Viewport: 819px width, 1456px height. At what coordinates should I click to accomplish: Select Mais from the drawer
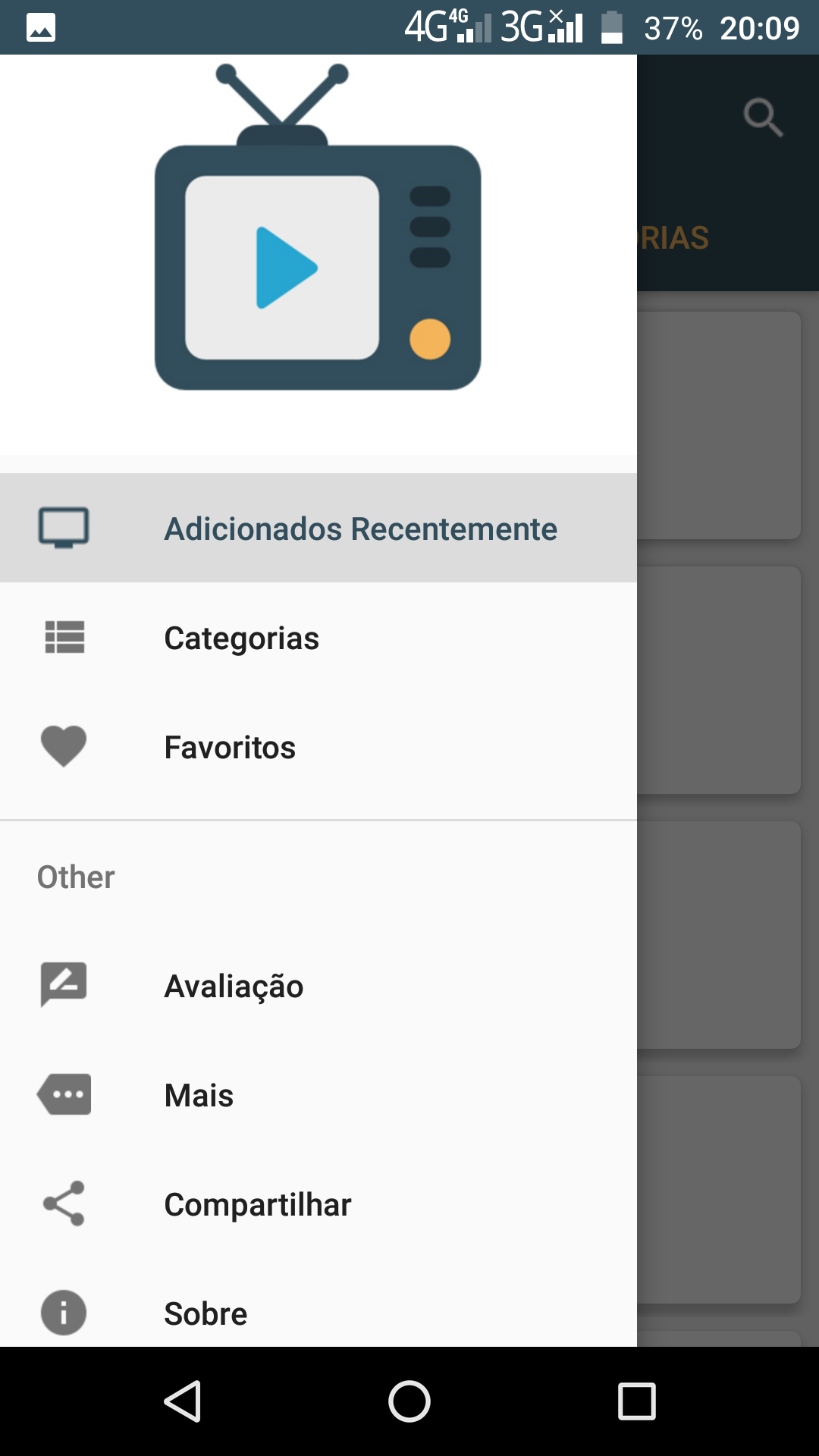(198, 1094)
